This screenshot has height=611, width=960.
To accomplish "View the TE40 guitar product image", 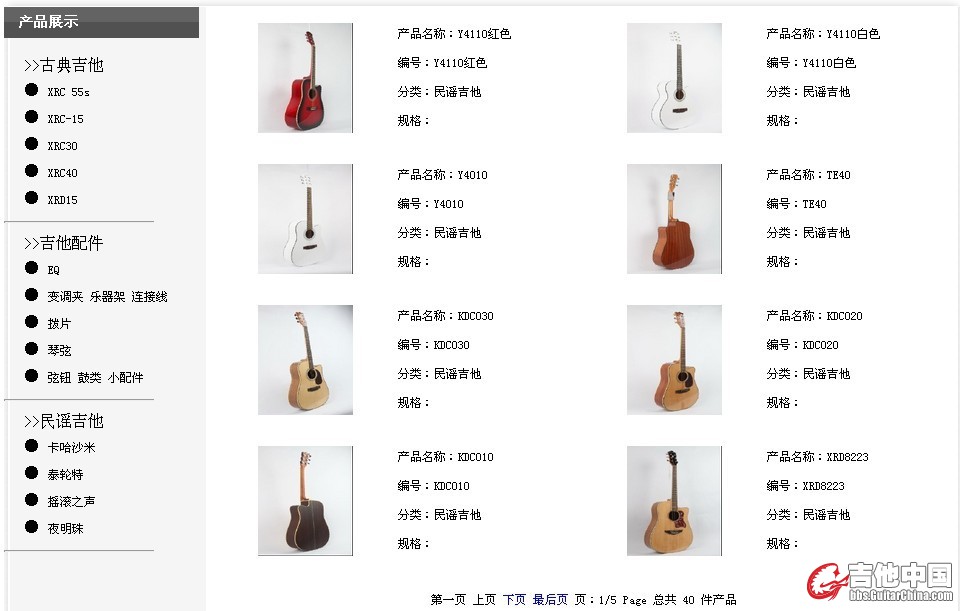I will coord(674,219).
